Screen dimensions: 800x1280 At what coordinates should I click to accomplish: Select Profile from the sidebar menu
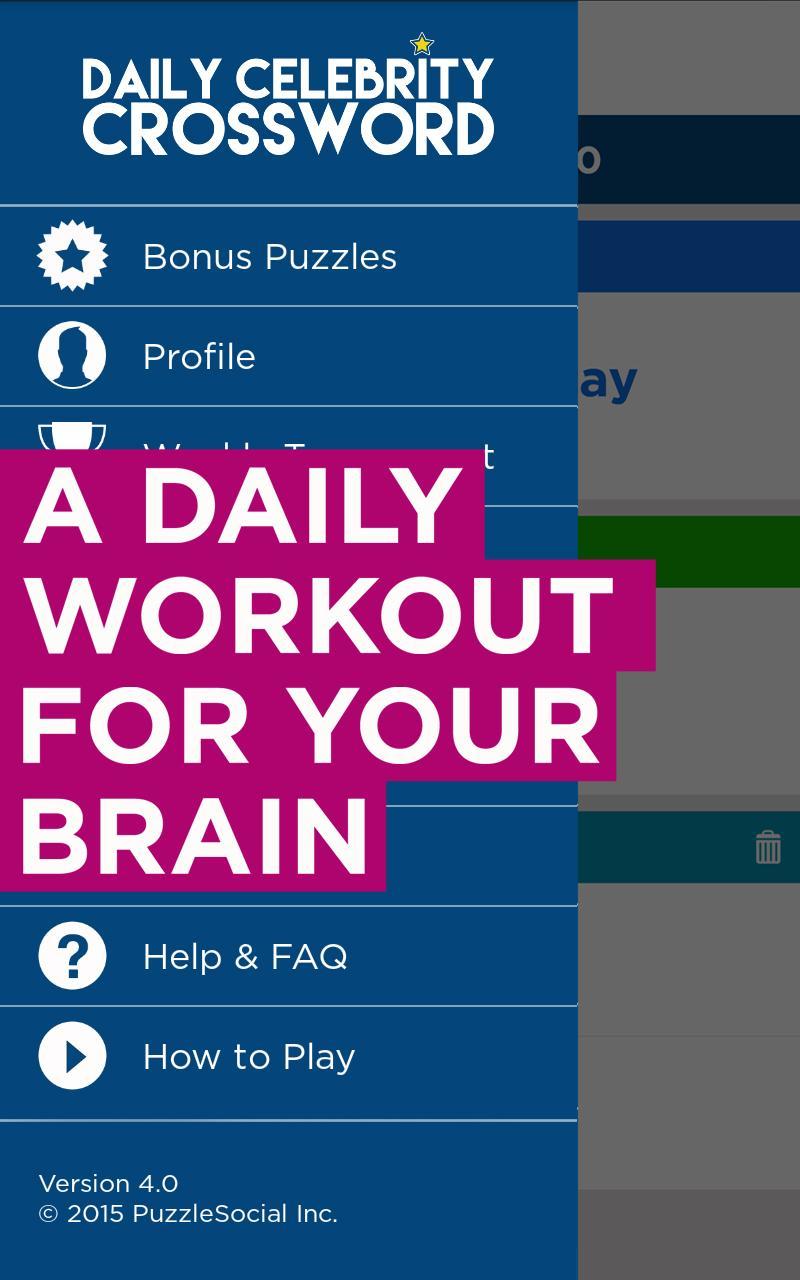(198, 356)
